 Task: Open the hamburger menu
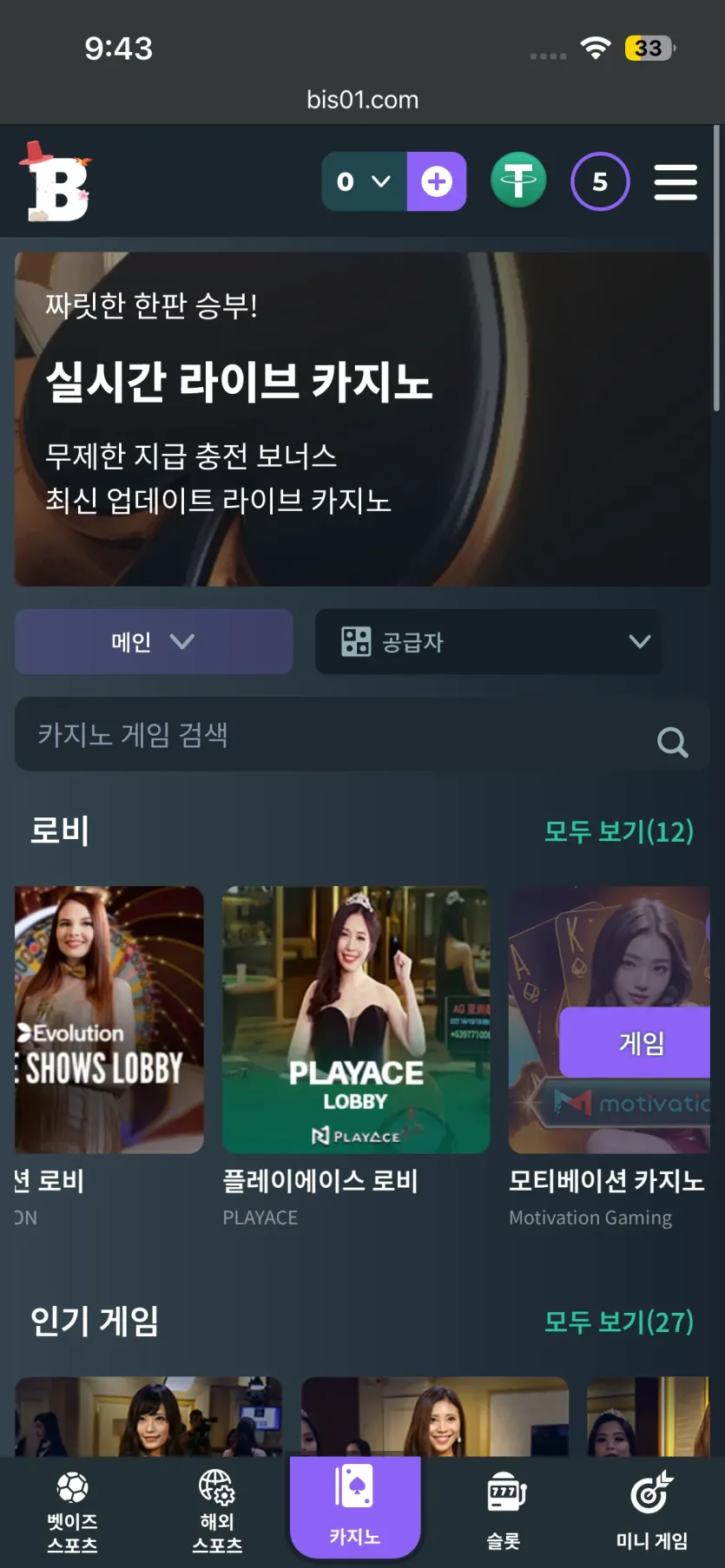point(676,182)
